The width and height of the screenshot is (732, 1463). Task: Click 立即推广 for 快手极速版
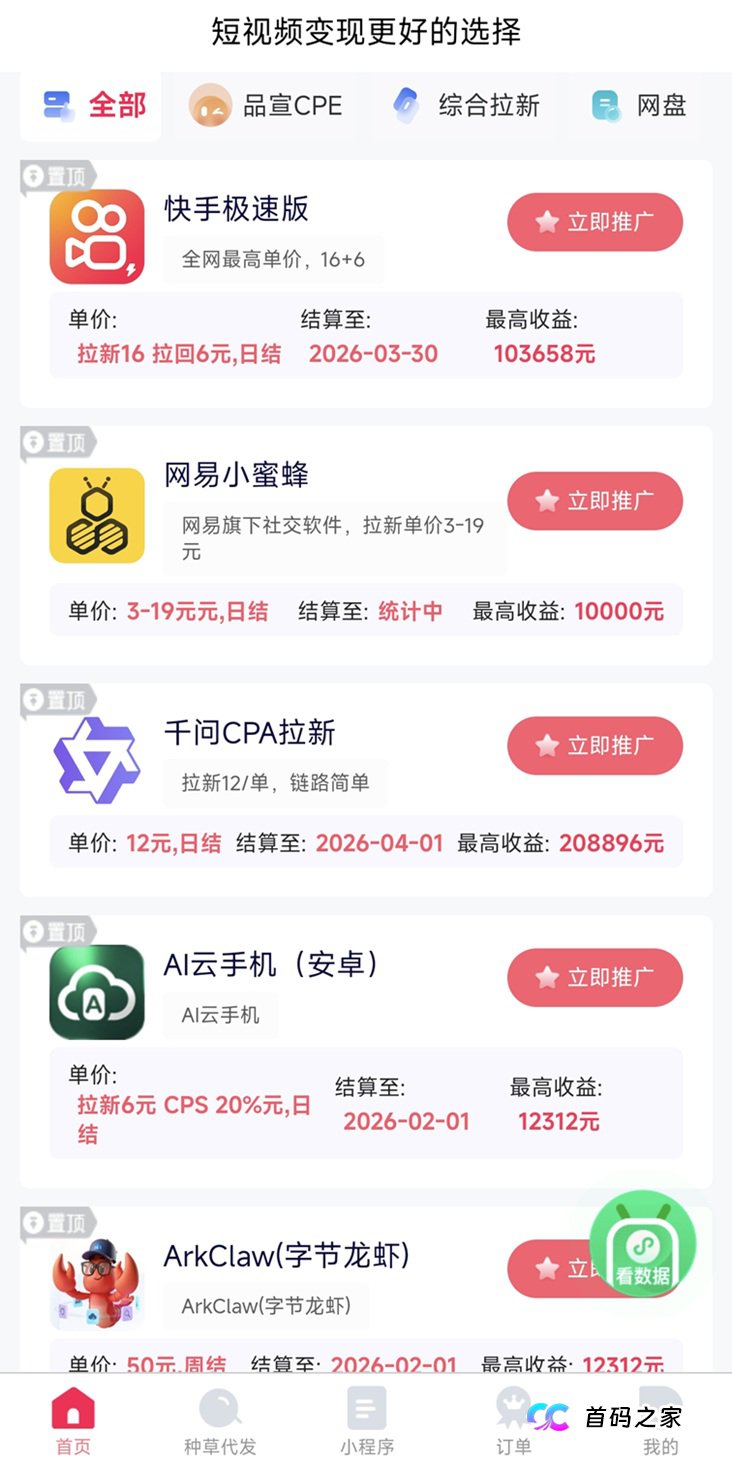click(594, 221)
